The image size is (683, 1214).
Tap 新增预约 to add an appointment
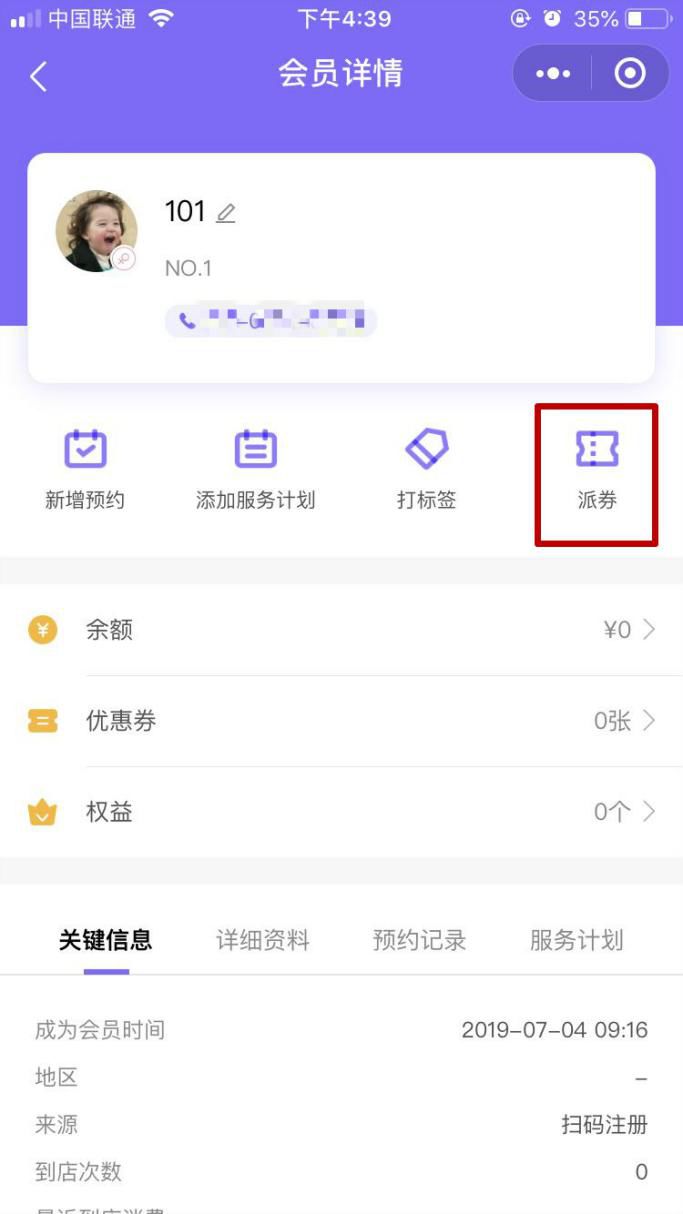85,469
